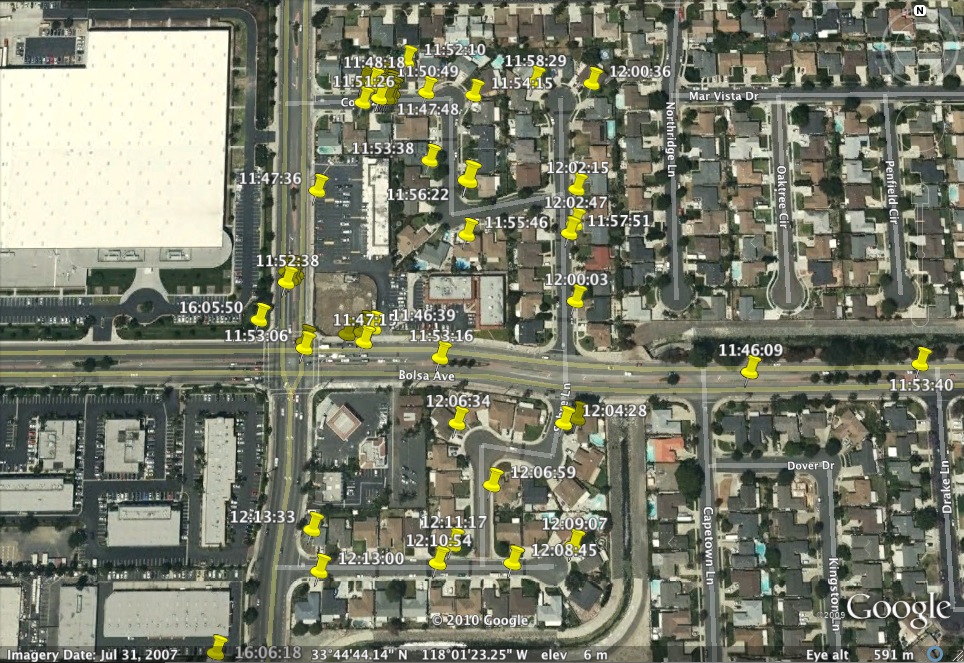Image resolution: width=964 pixels, height=663 pixels.
Task: Open the 12:08:45 placemark pin
Action: pyautogui.click(x=514, y=558)
